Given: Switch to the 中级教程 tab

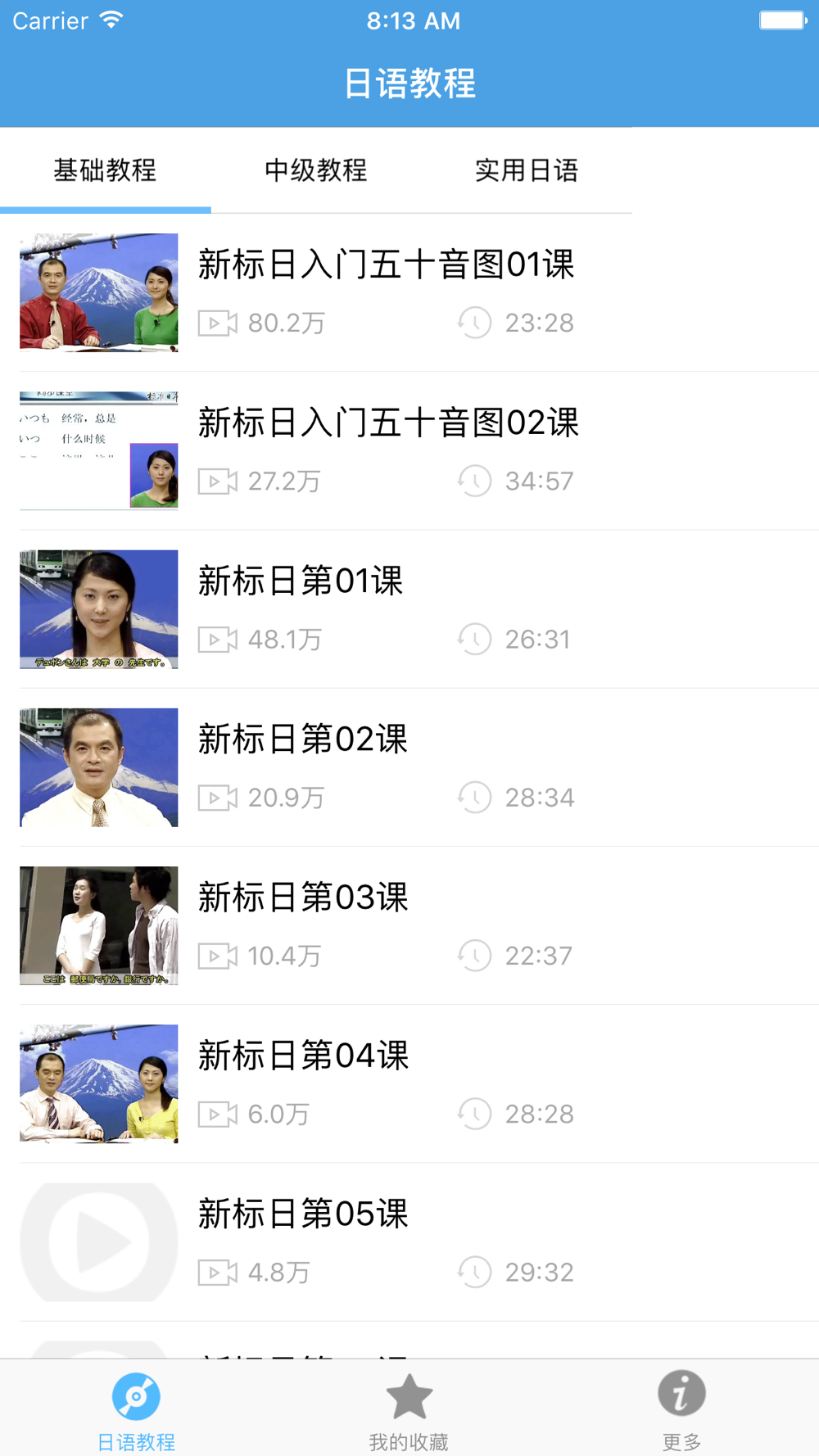Looking at the screenshot, I should pos(315,170).
